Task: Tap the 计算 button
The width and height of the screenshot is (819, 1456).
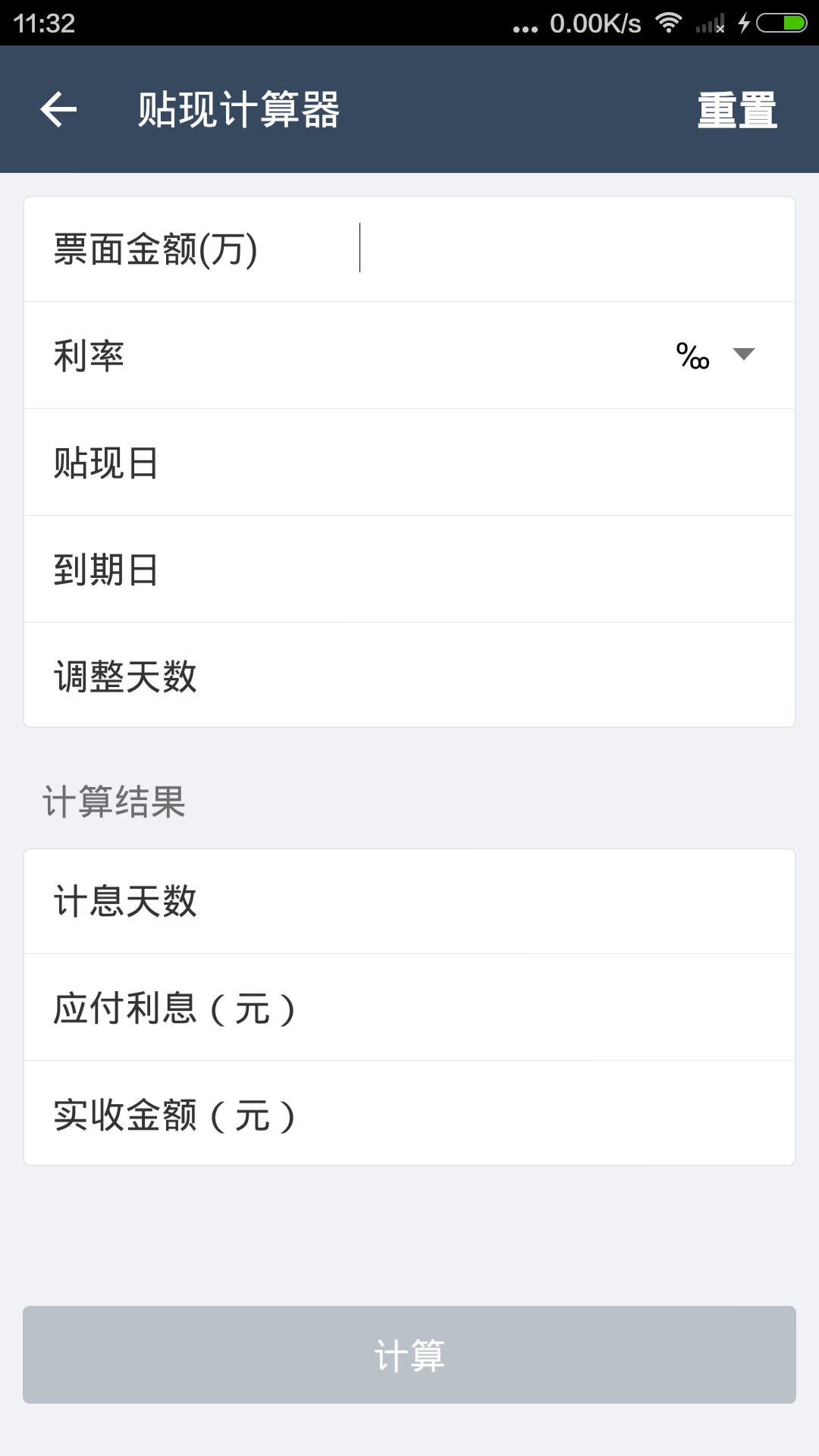Action: (x=409, y=1354)
